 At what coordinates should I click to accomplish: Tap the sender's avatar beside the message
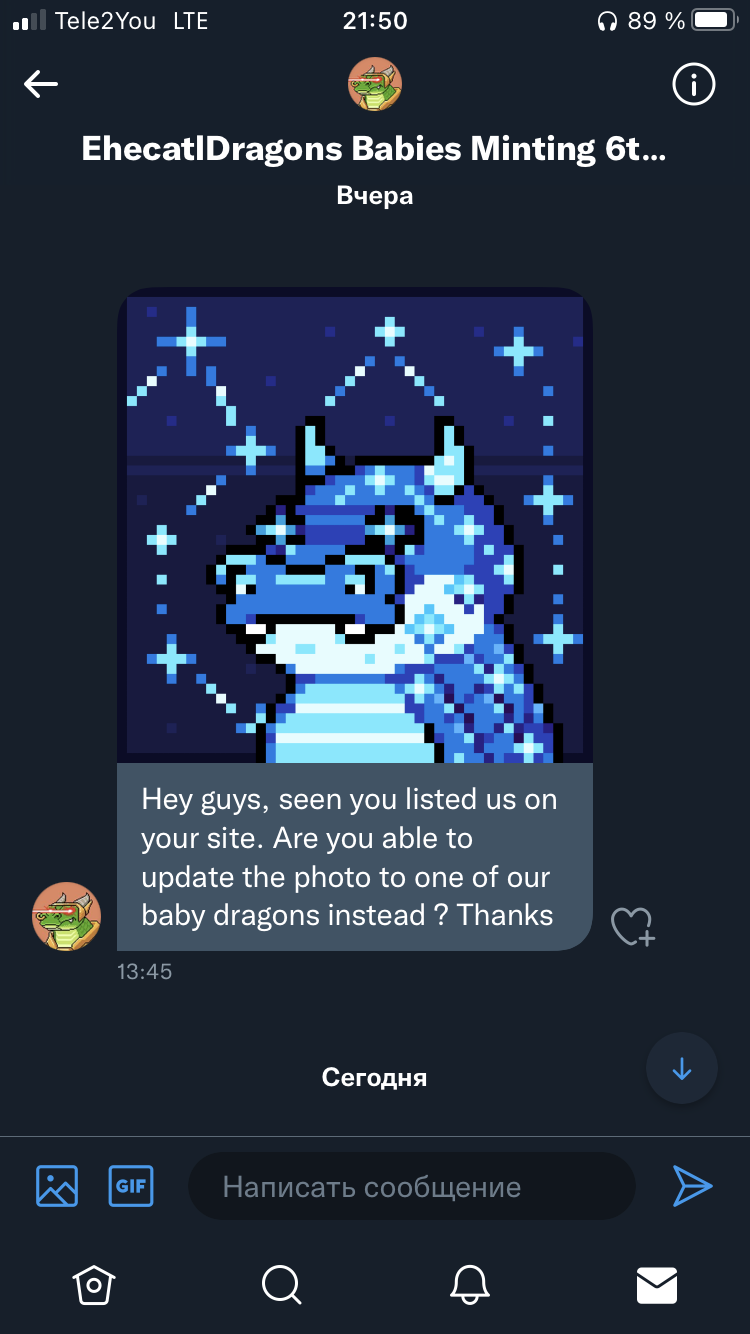coord(67,916)
